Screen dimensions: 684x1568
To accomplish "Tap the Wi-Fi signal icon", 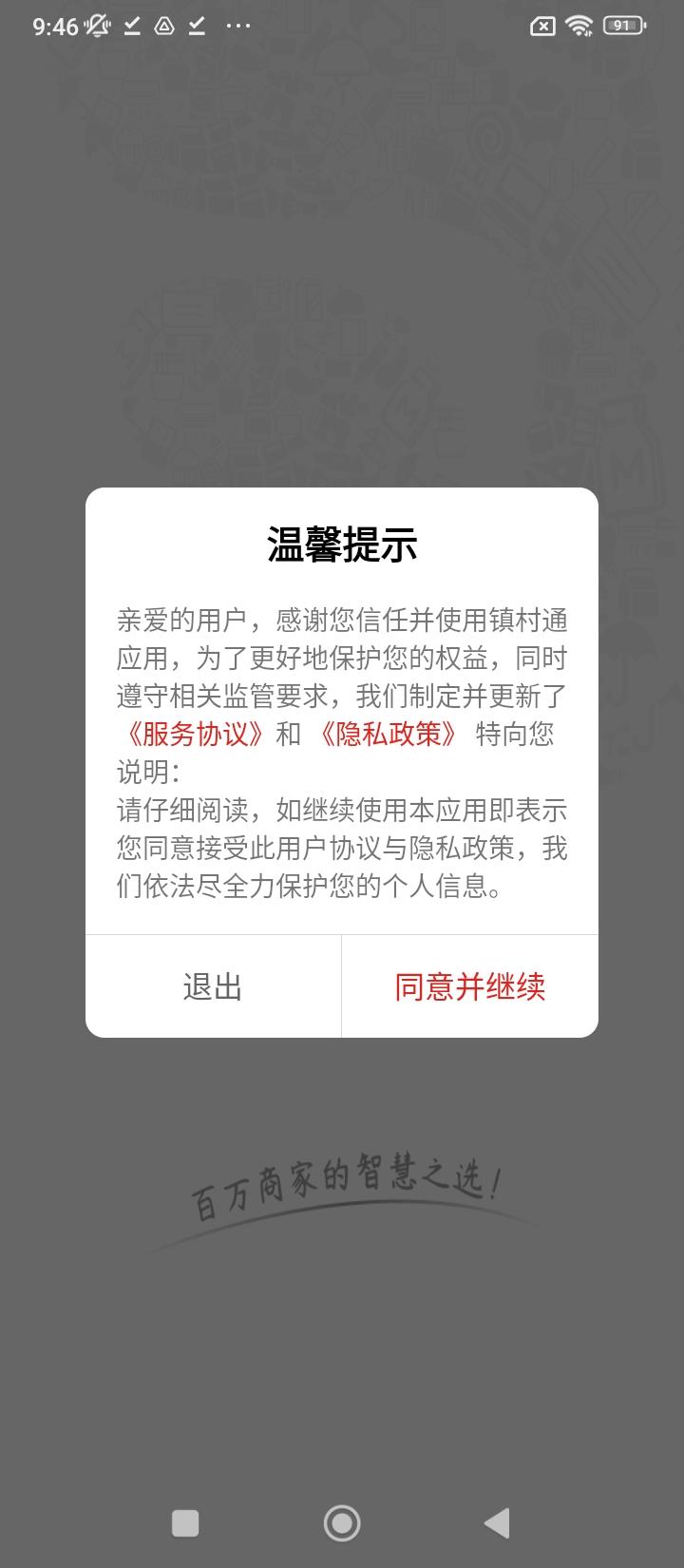I will pos(580,26).
